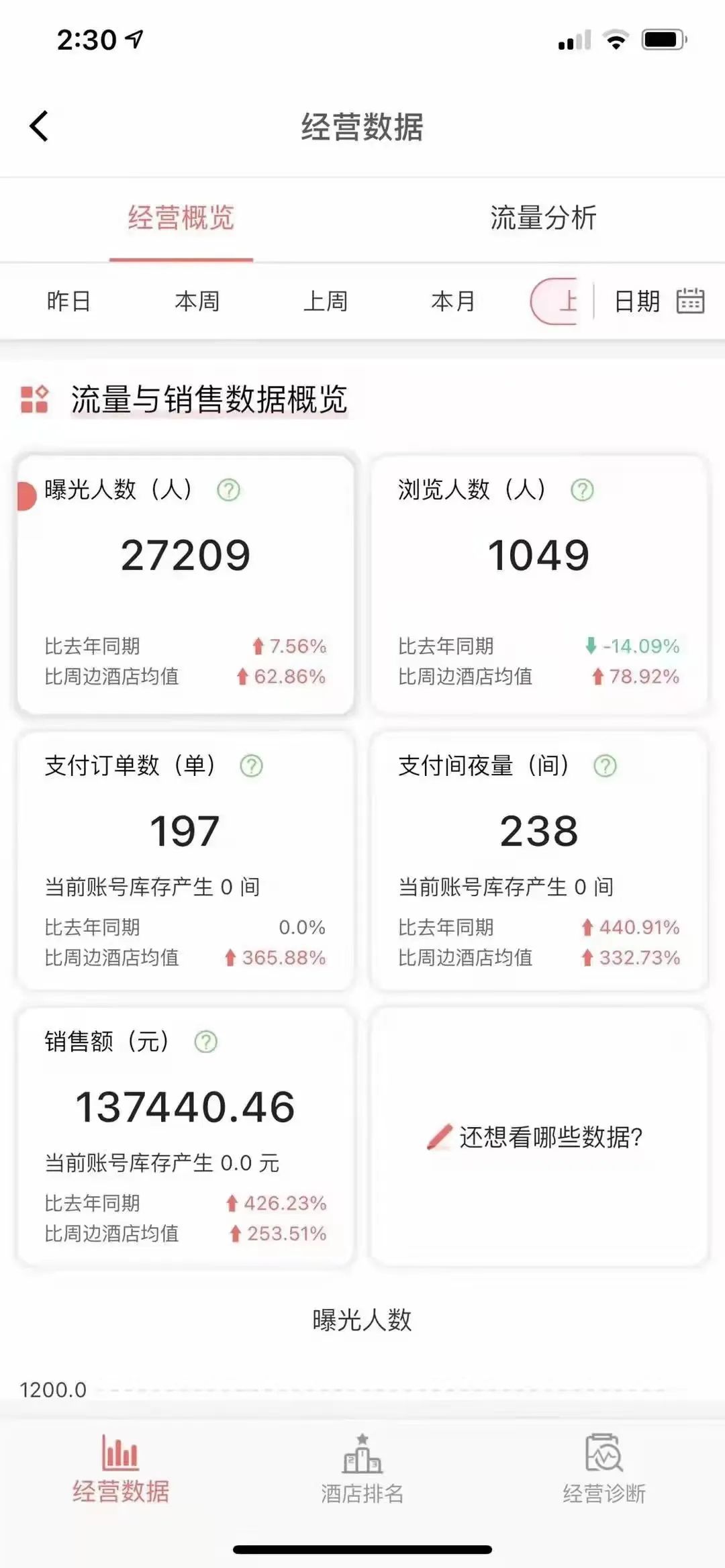Select the 支付订单数 data card
Image resolution: width=725 pixels, height=1568 pixels.
[x=185, y=861]
